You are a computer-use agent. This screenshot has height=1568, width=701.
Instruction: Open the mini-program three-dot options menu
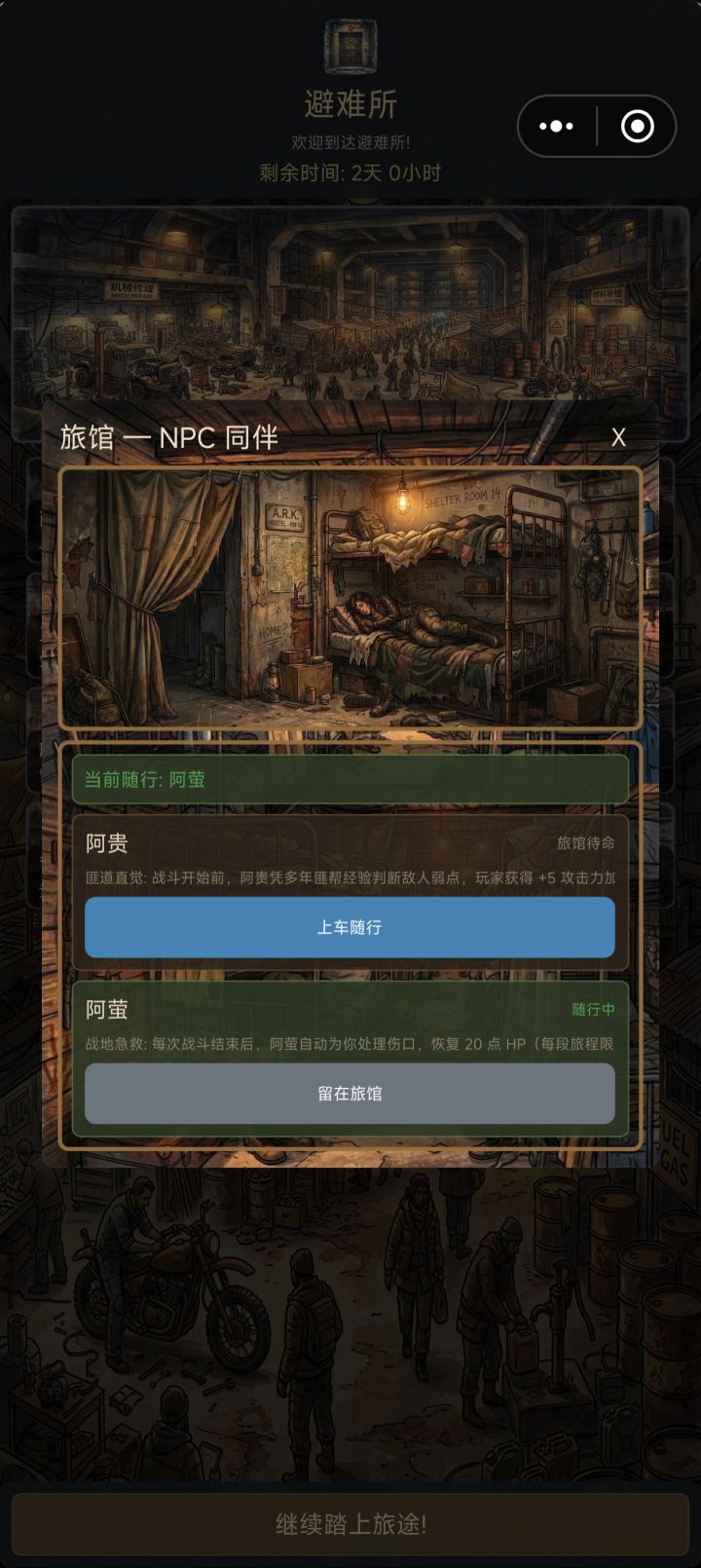coord(555,127)
